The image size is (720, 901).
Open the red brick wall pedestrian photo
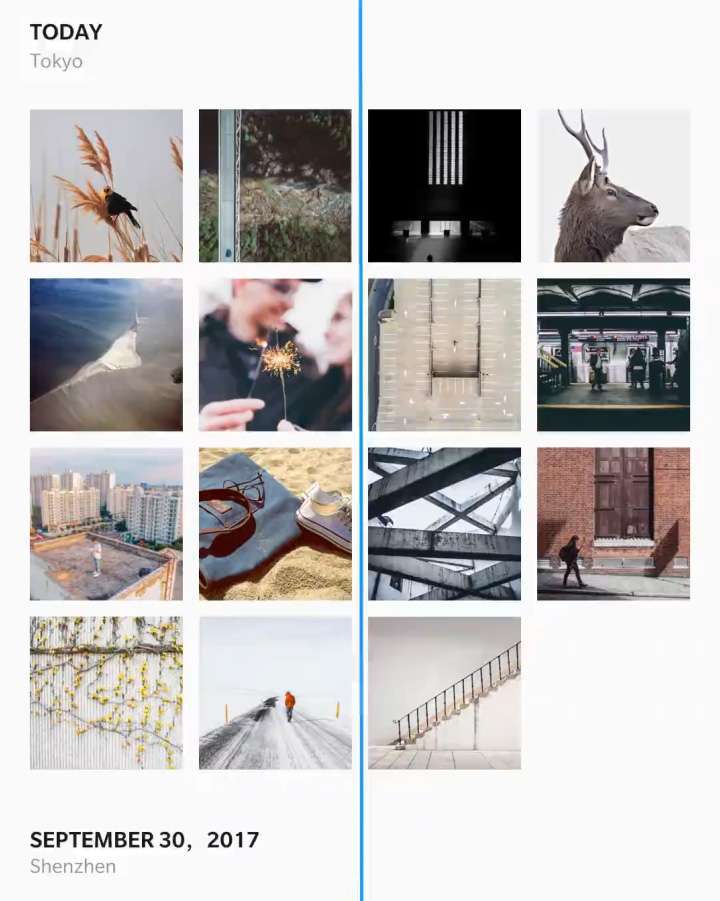[x=613, y=523]
